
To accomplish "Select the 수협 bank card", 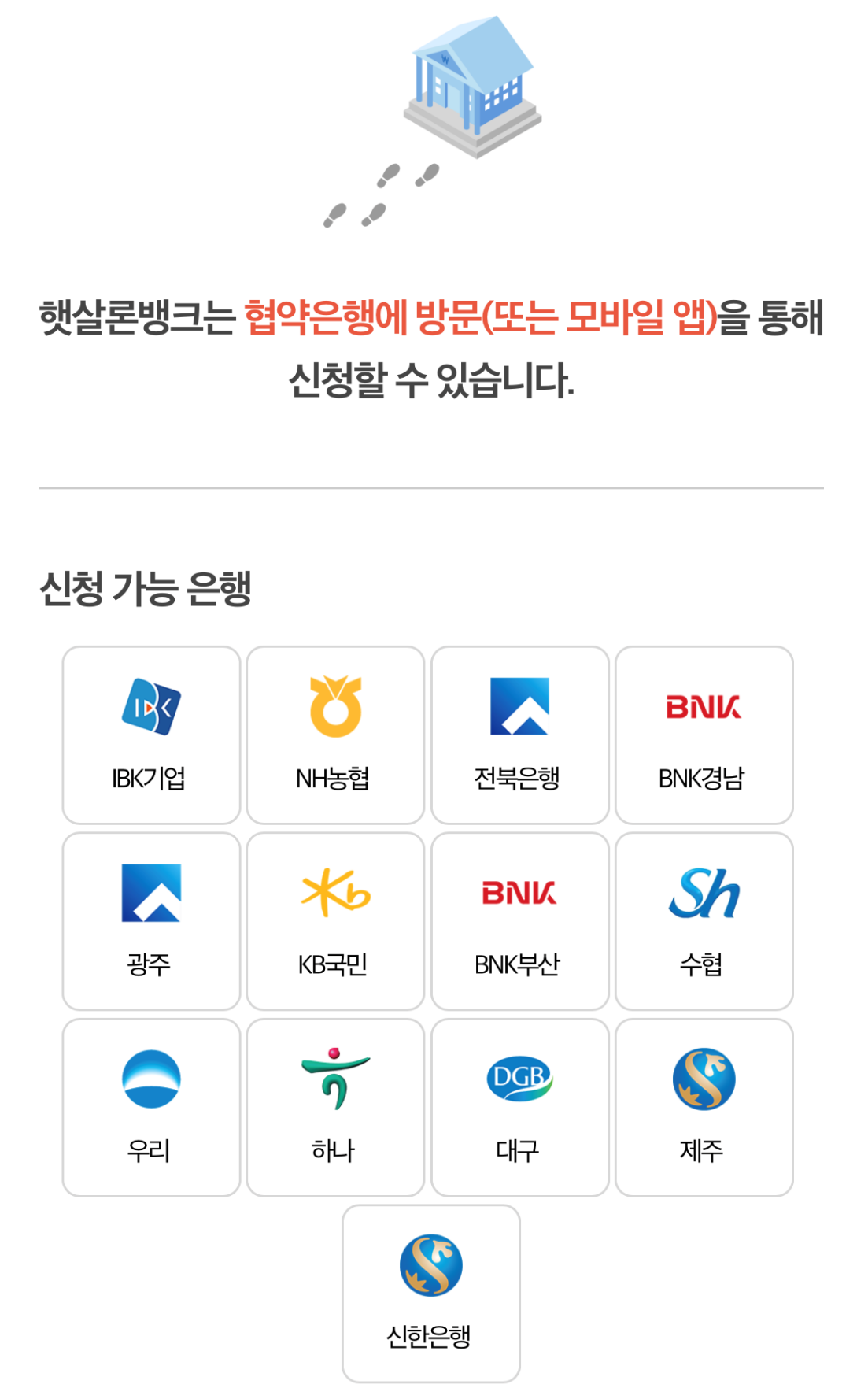I will pos(704,921).
